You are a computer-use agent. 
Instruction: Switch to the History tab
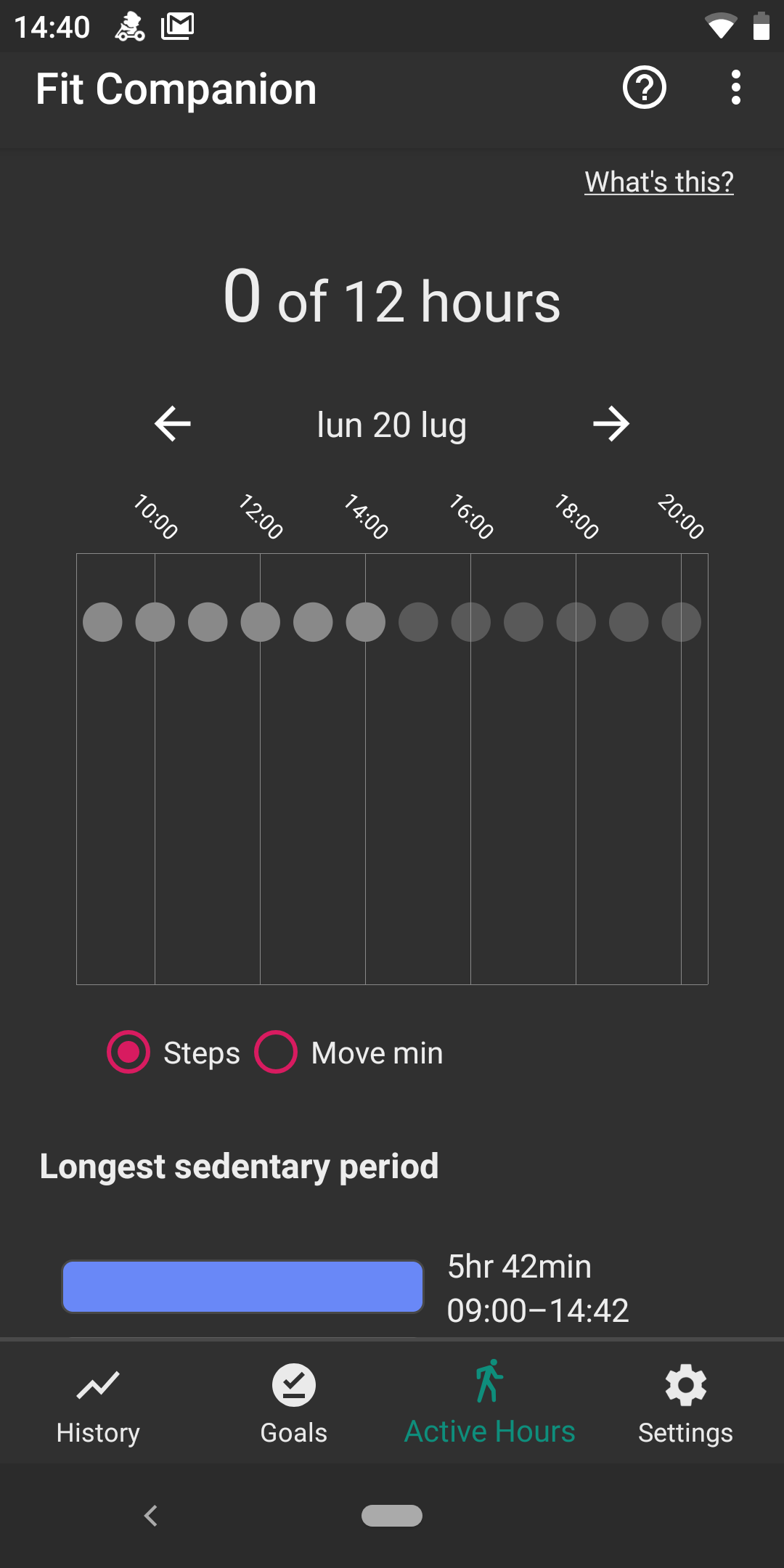(98, 1406)
